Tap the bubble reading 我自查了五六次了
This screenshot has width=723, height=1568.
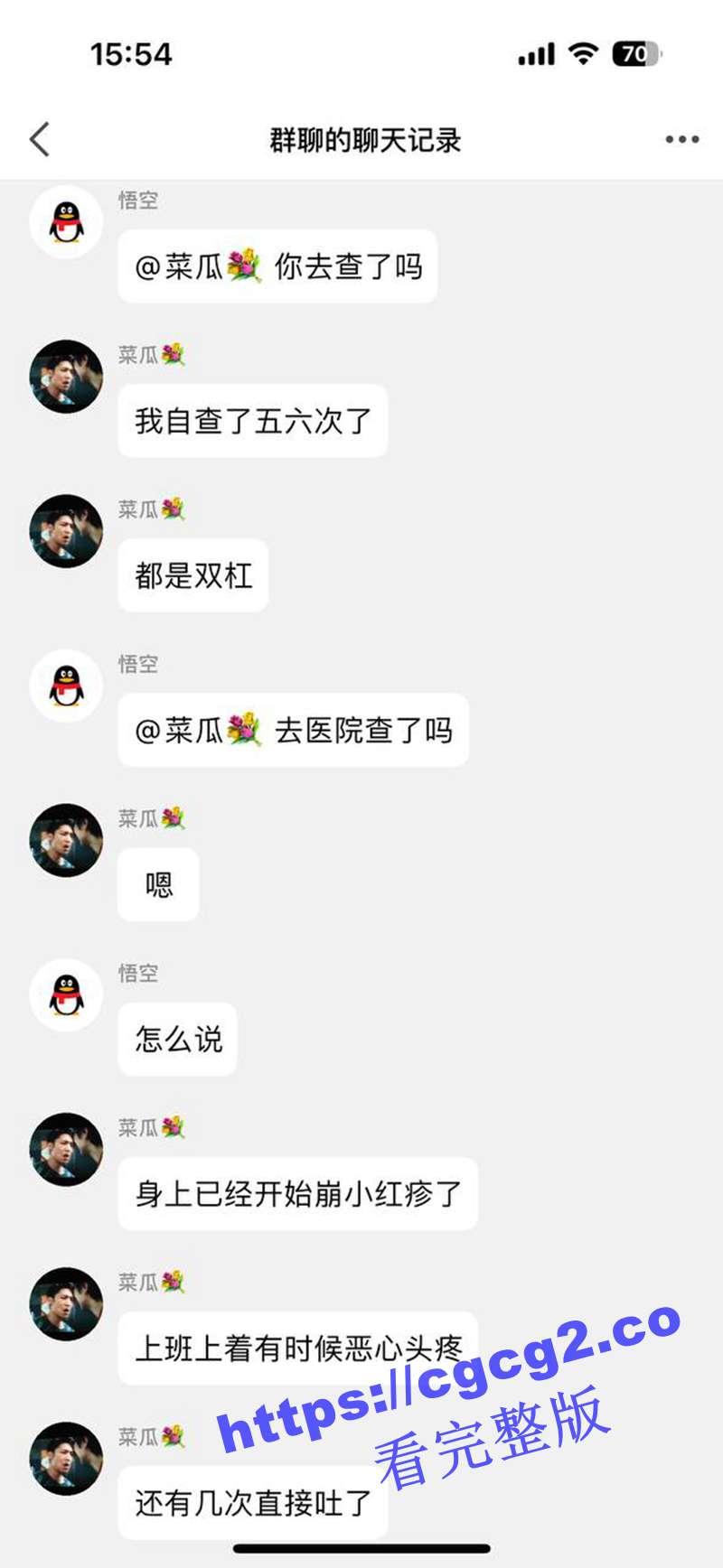point(252,420)
